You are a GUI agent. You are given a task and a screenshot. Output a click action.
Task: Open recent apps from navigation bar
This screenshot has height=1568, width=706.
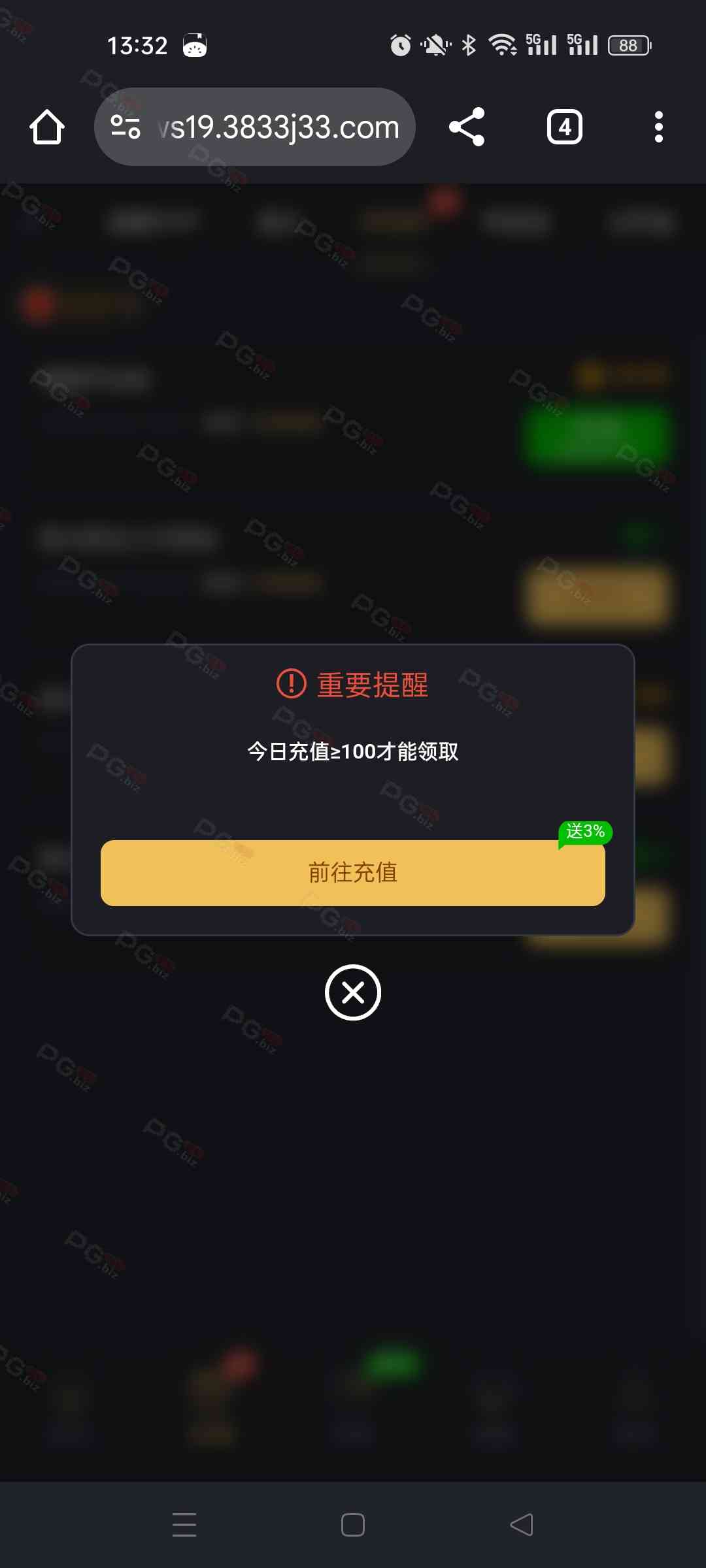(x=184, y=1525)
